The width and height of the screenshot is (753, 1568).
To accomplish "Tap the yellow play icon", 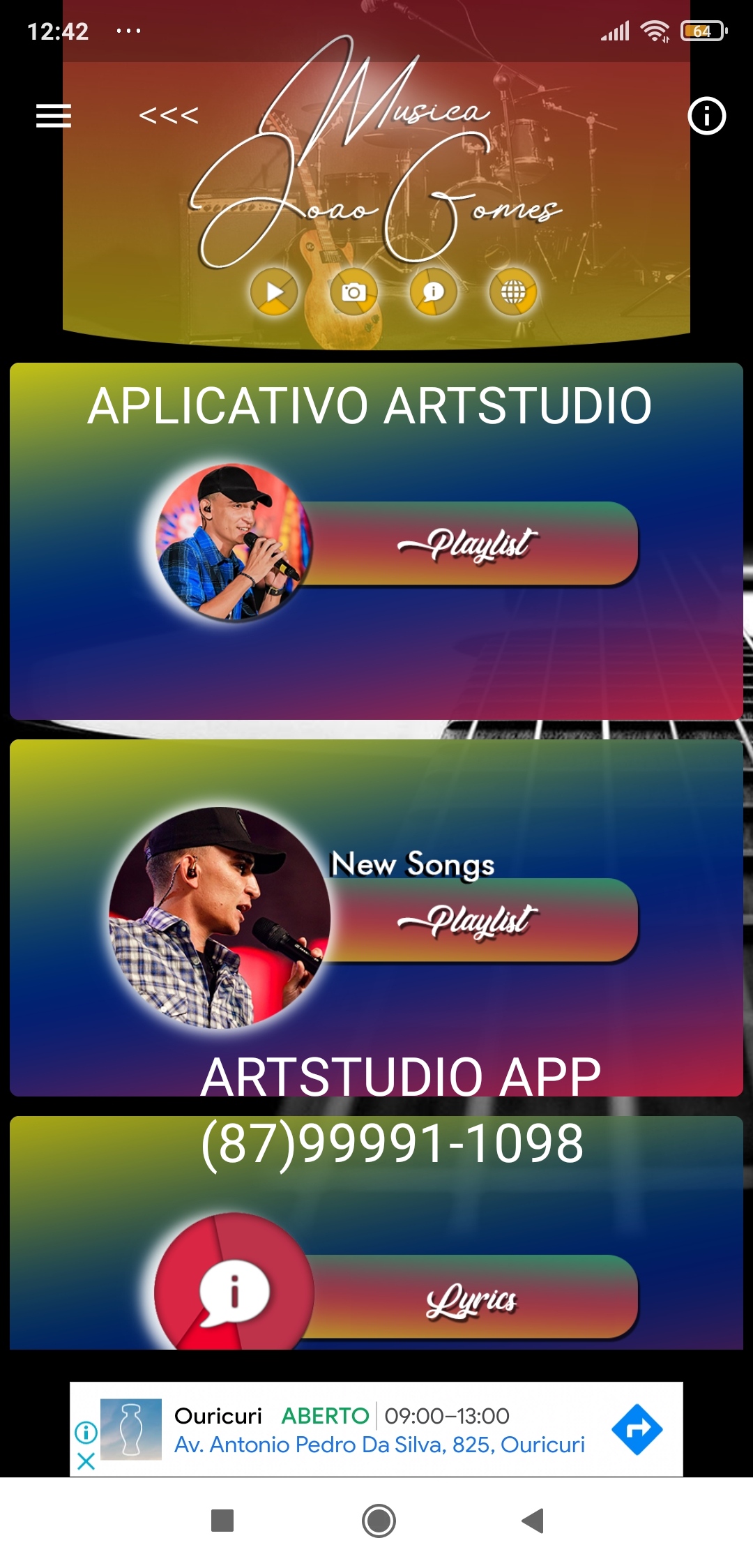I will click(x=274, y=292).
